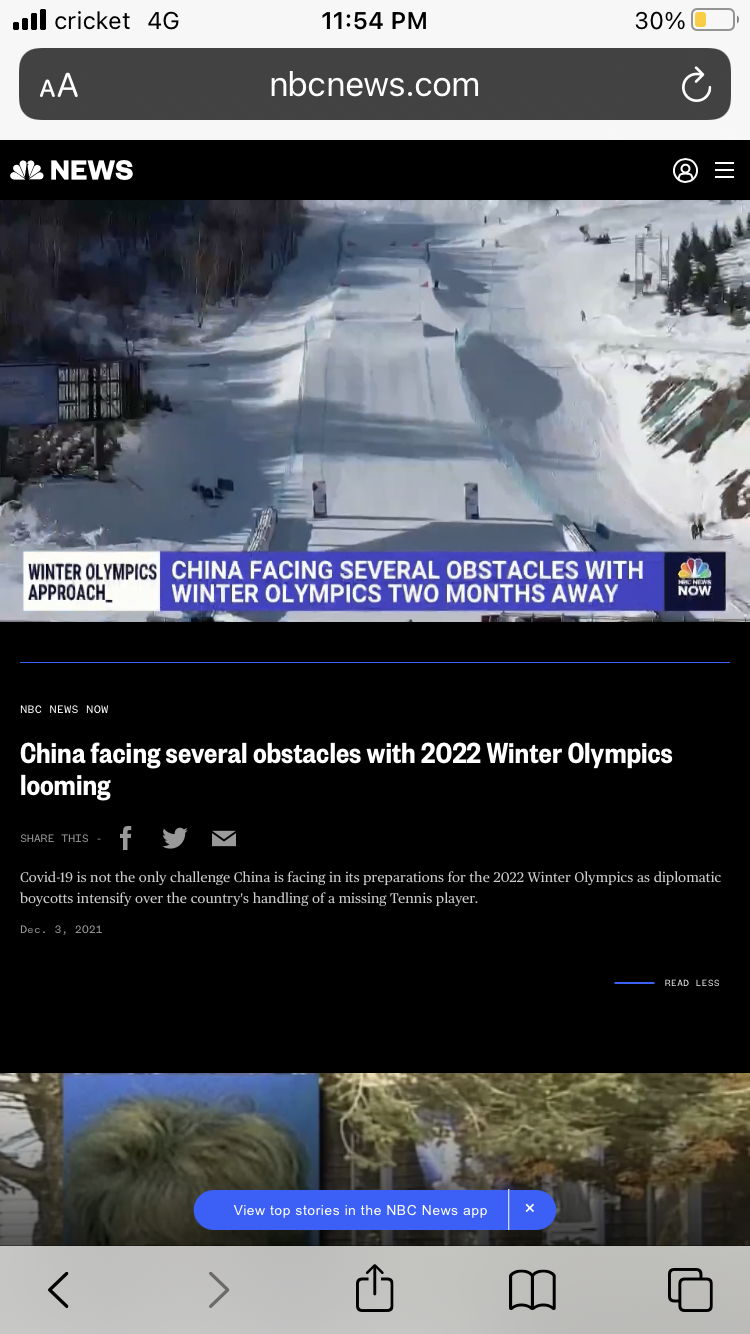Viewport: 750px width, 1334px height.
Task: Open Safari bookmarks
Action: (x=532, y=1290)
